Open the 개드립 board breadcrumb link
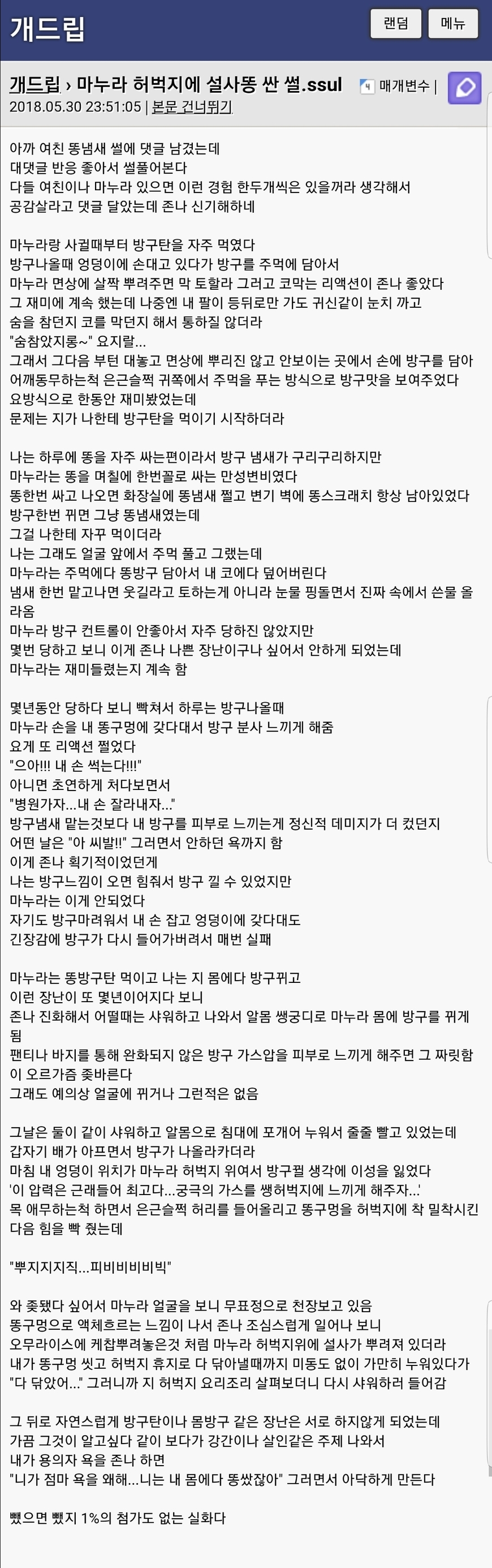The image size is (492, 1568). coord(34,84)
